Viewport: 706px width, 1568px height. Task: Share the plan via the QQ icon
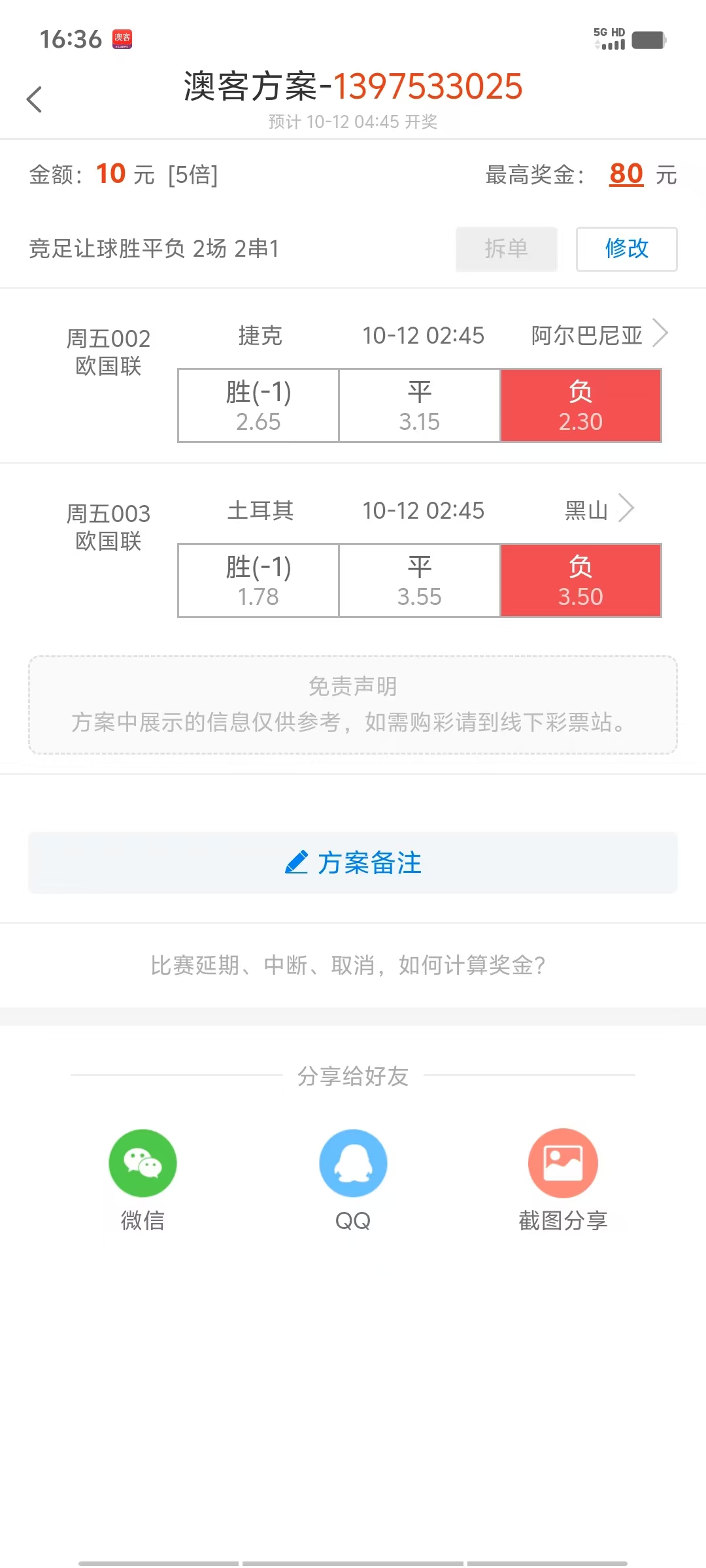[x=352, y=1163]
